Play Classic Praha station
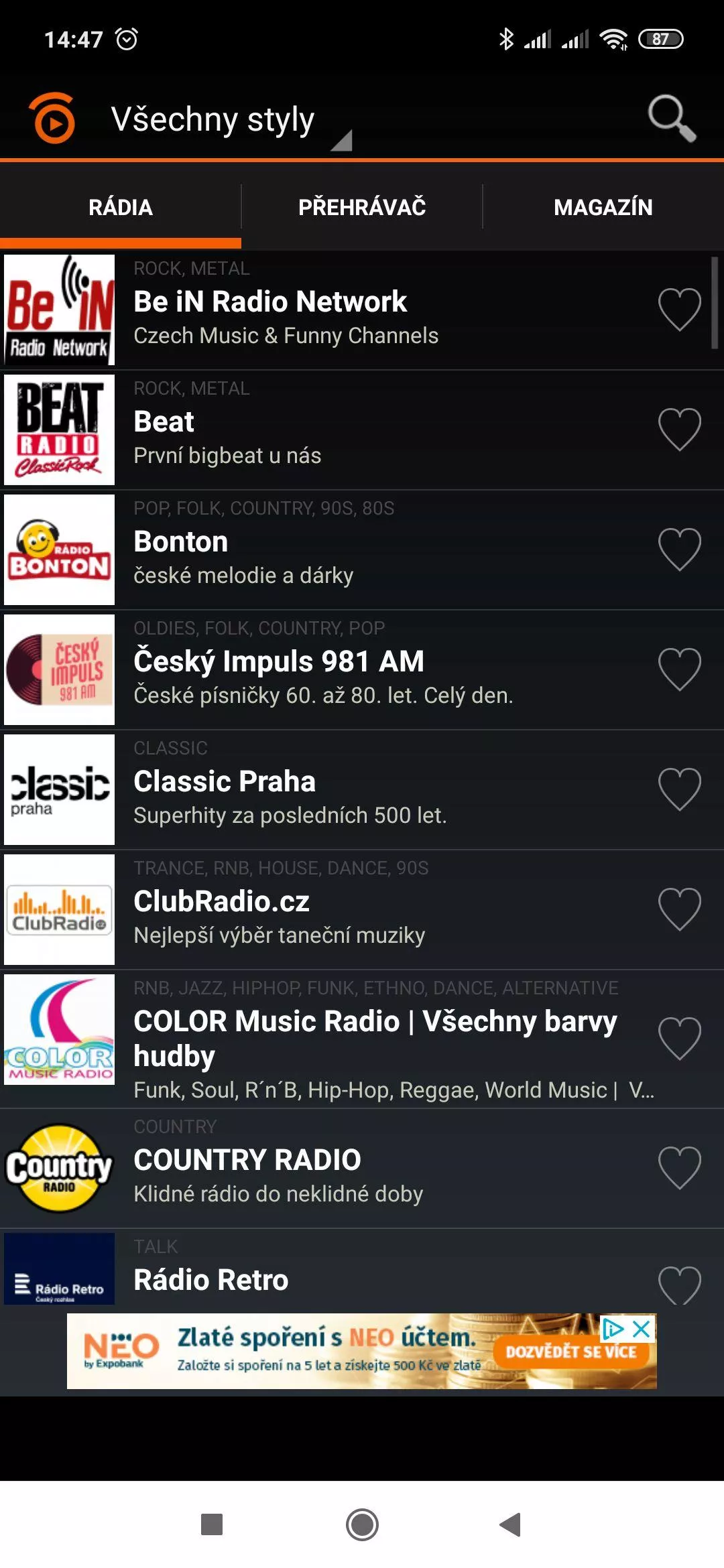The height and width of the screenshot is (1568, 724). coord(362,789)
